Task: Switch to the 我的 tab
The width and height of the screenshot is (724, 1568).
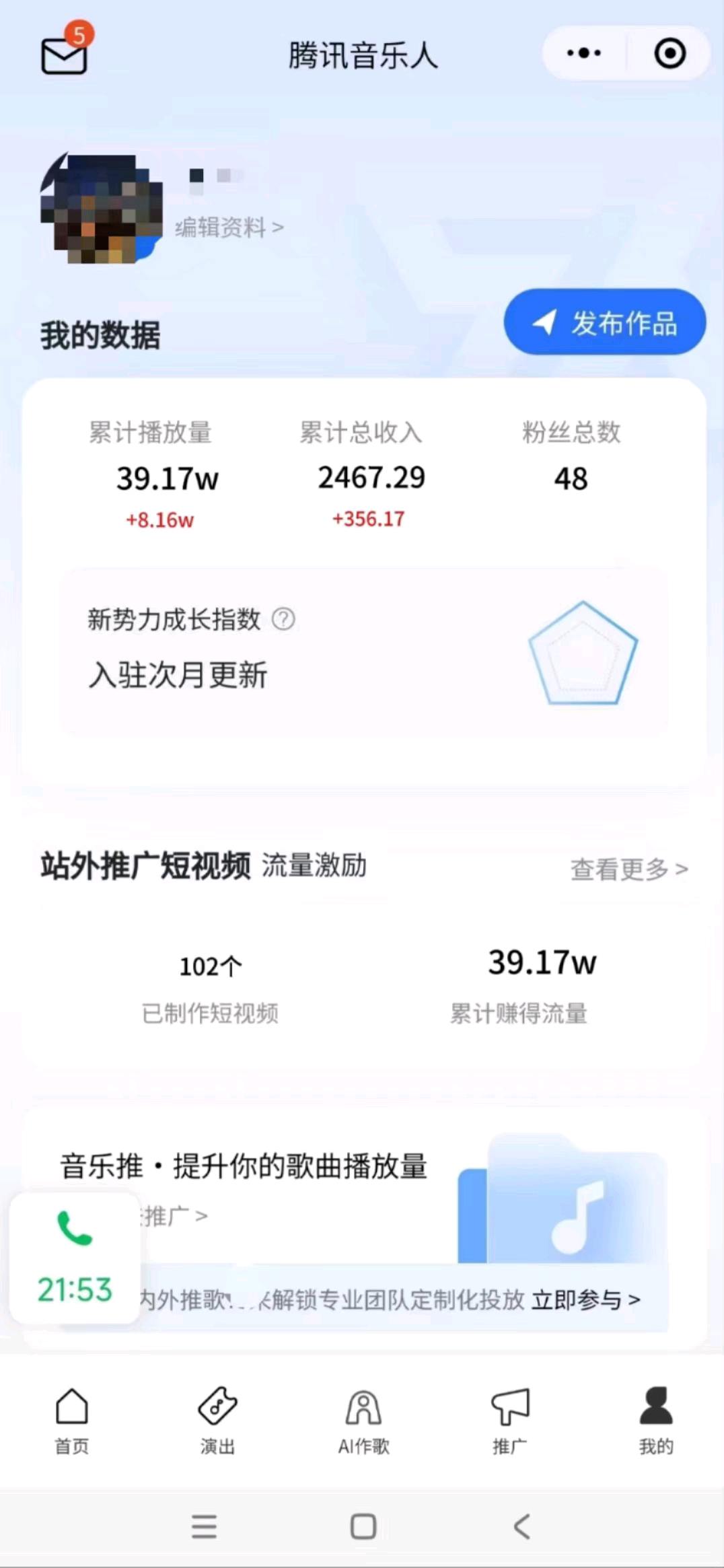Action: coord(656,1420)
